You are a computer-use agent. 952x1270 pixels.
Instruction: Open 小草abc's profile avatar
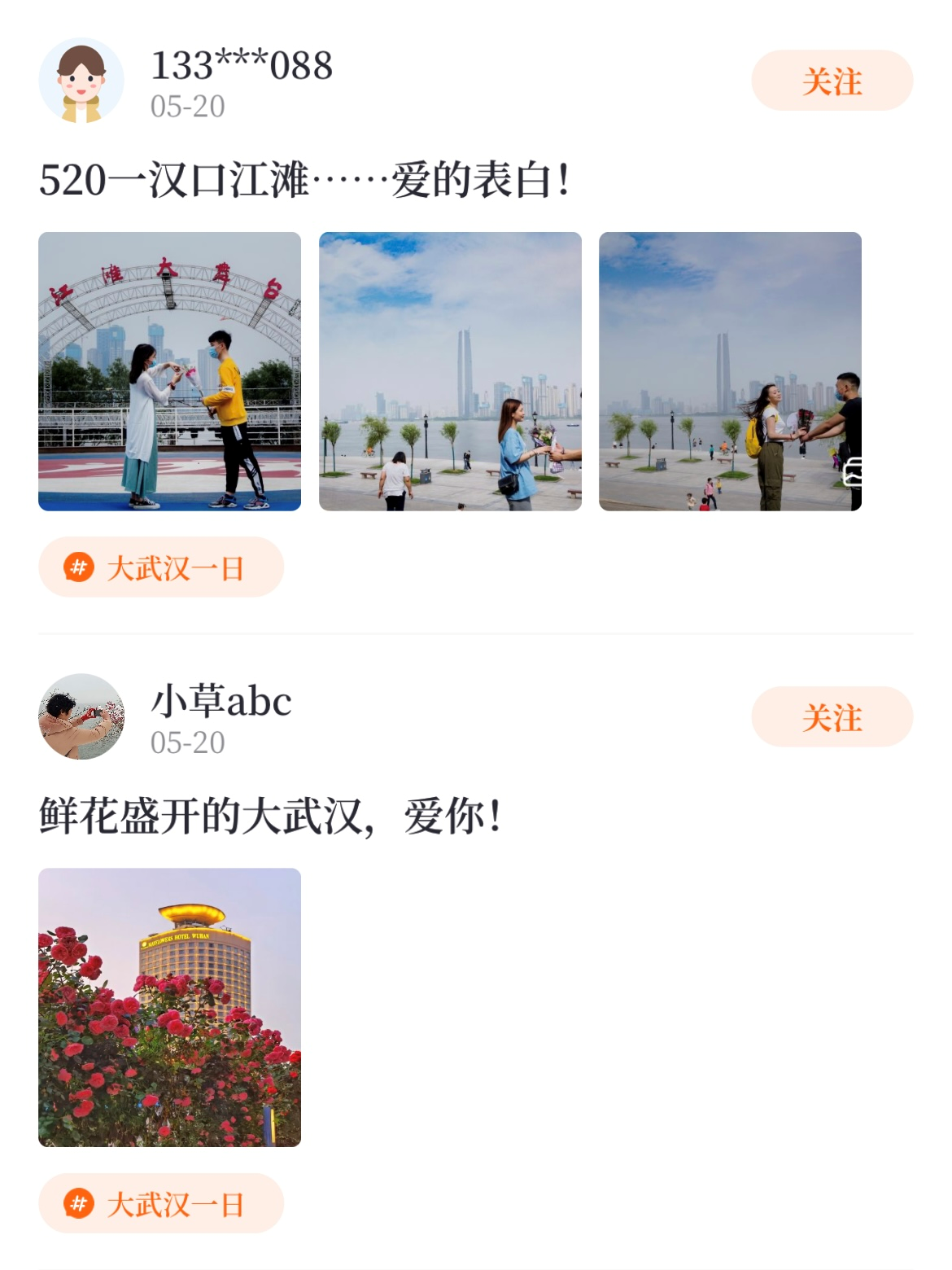pos(81,716)
